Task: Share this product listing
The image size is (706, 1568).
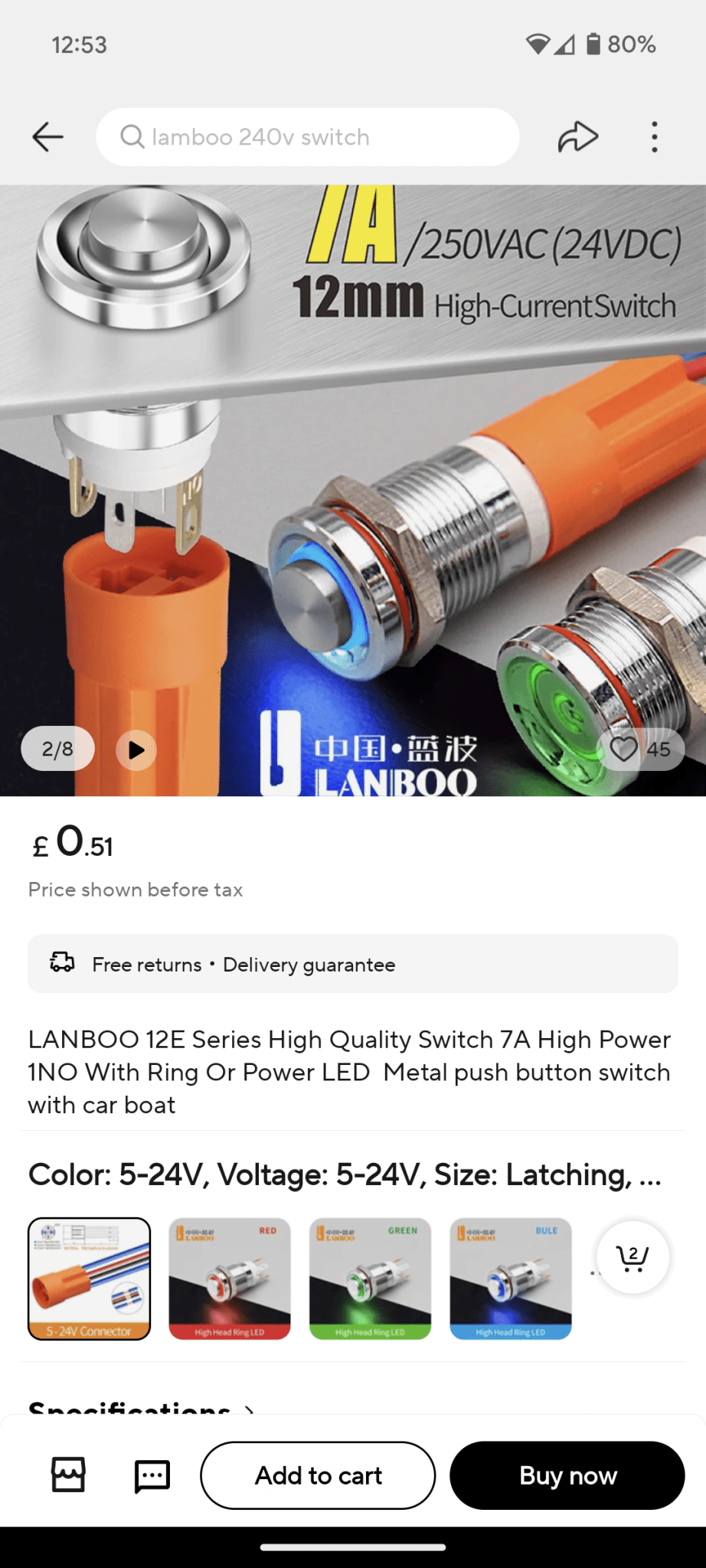Action: (577, 137)
